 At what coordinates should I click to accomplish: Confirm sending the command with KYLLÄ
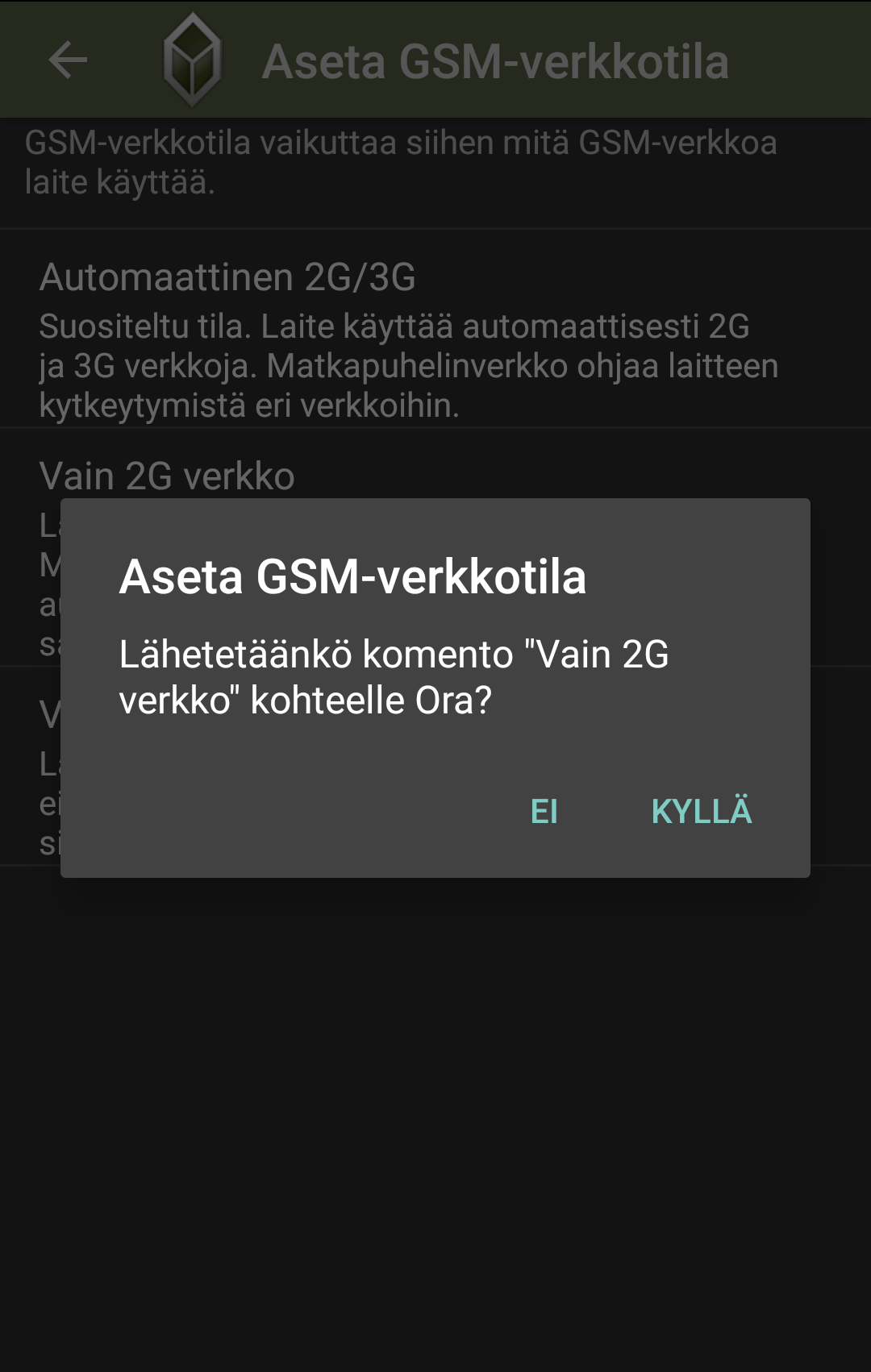click(x=701, y=811)
